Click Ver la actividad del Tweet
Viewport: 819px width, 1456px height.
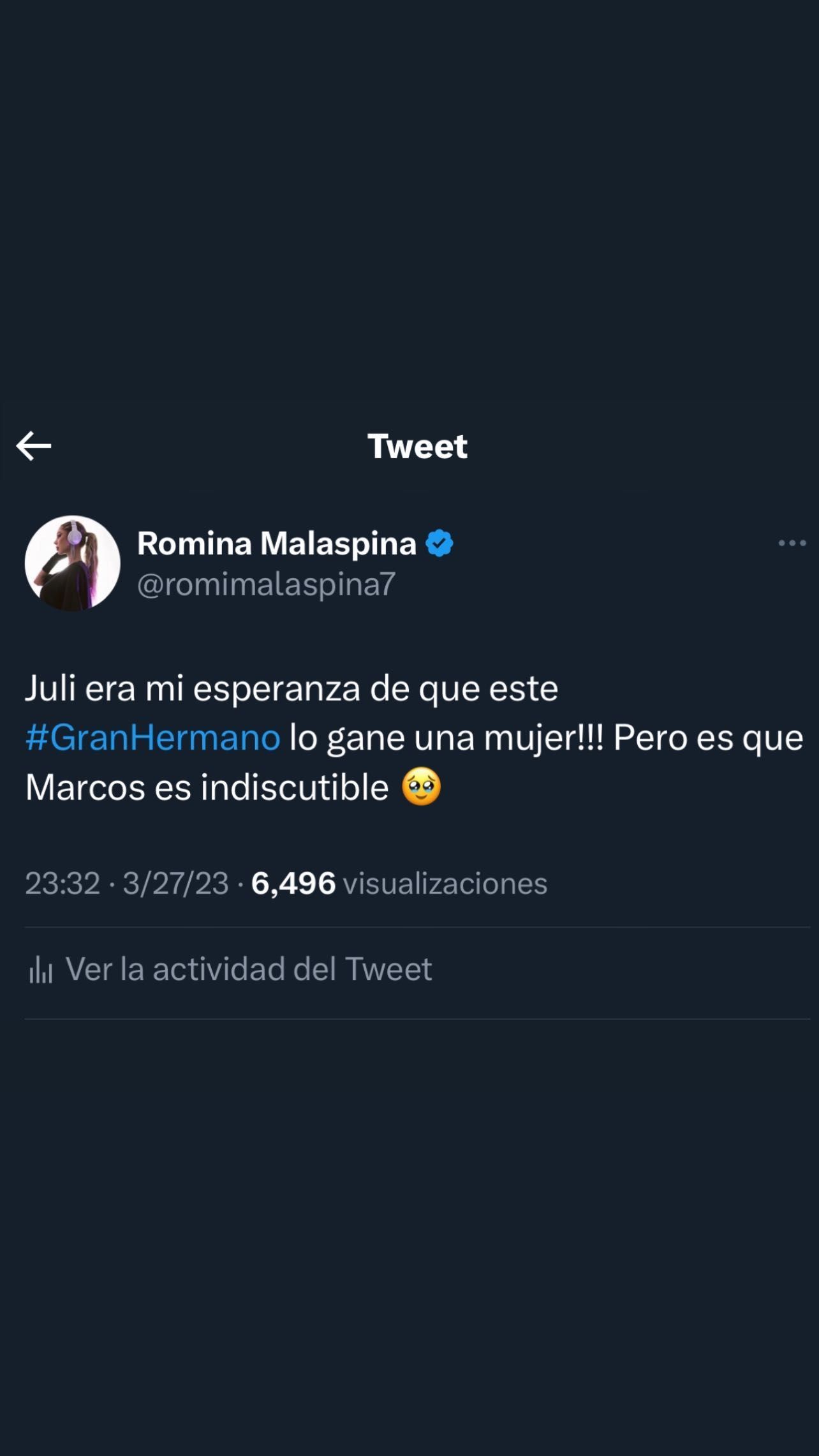tap(249, 968)
